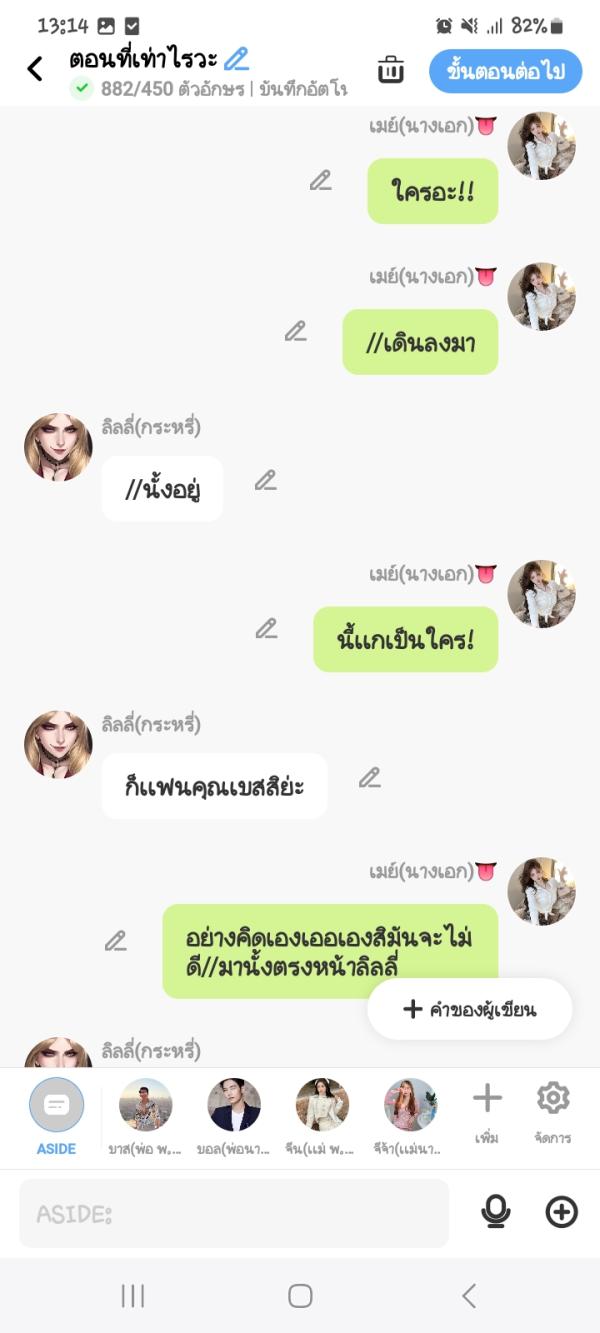Edit the message นี้แกเป็นใคร!
This screenshot has width=600, height=1333.
(266, 629)
